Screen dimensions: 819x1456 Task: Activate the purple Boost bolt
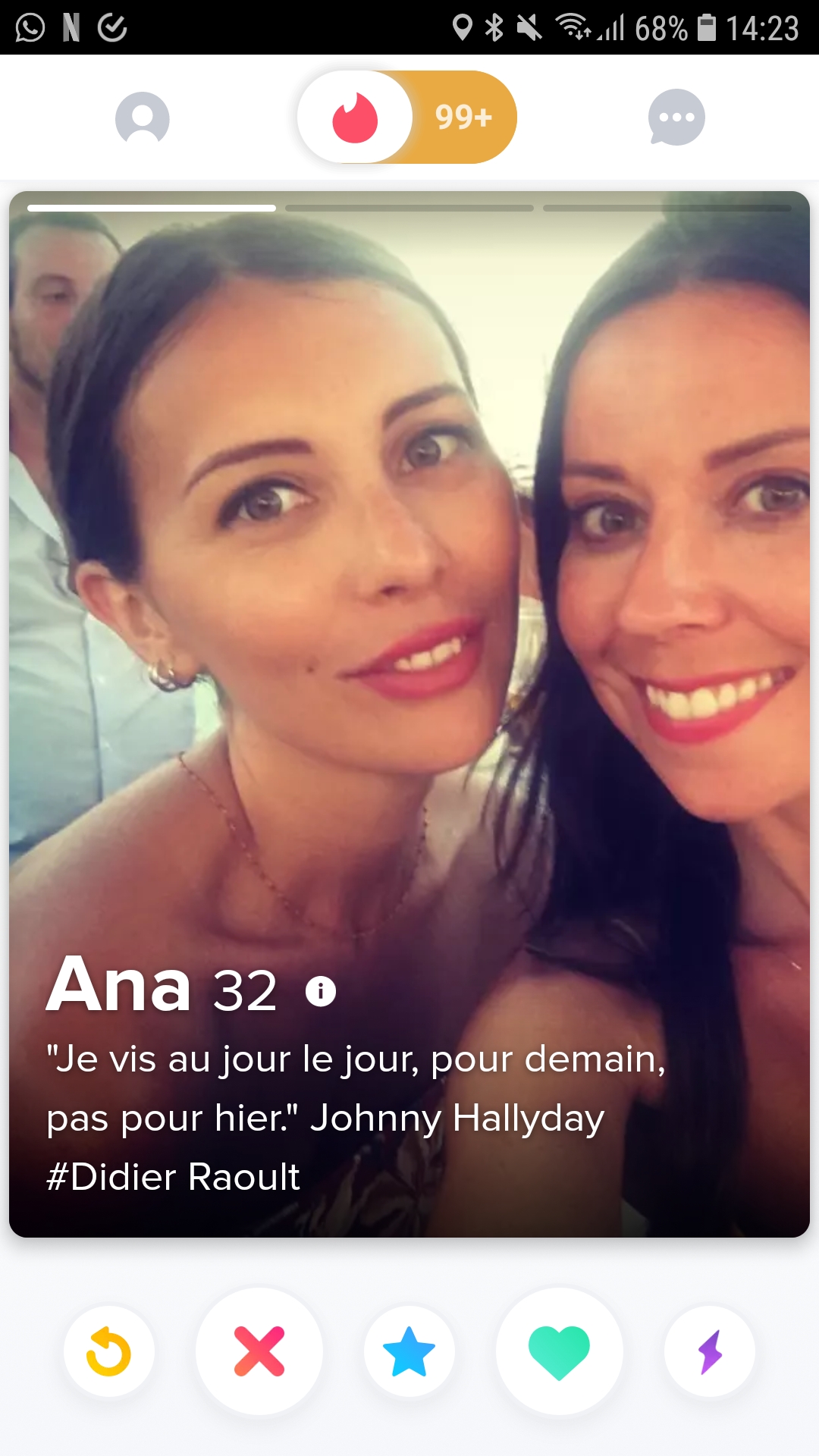[x=710, y=1351]
